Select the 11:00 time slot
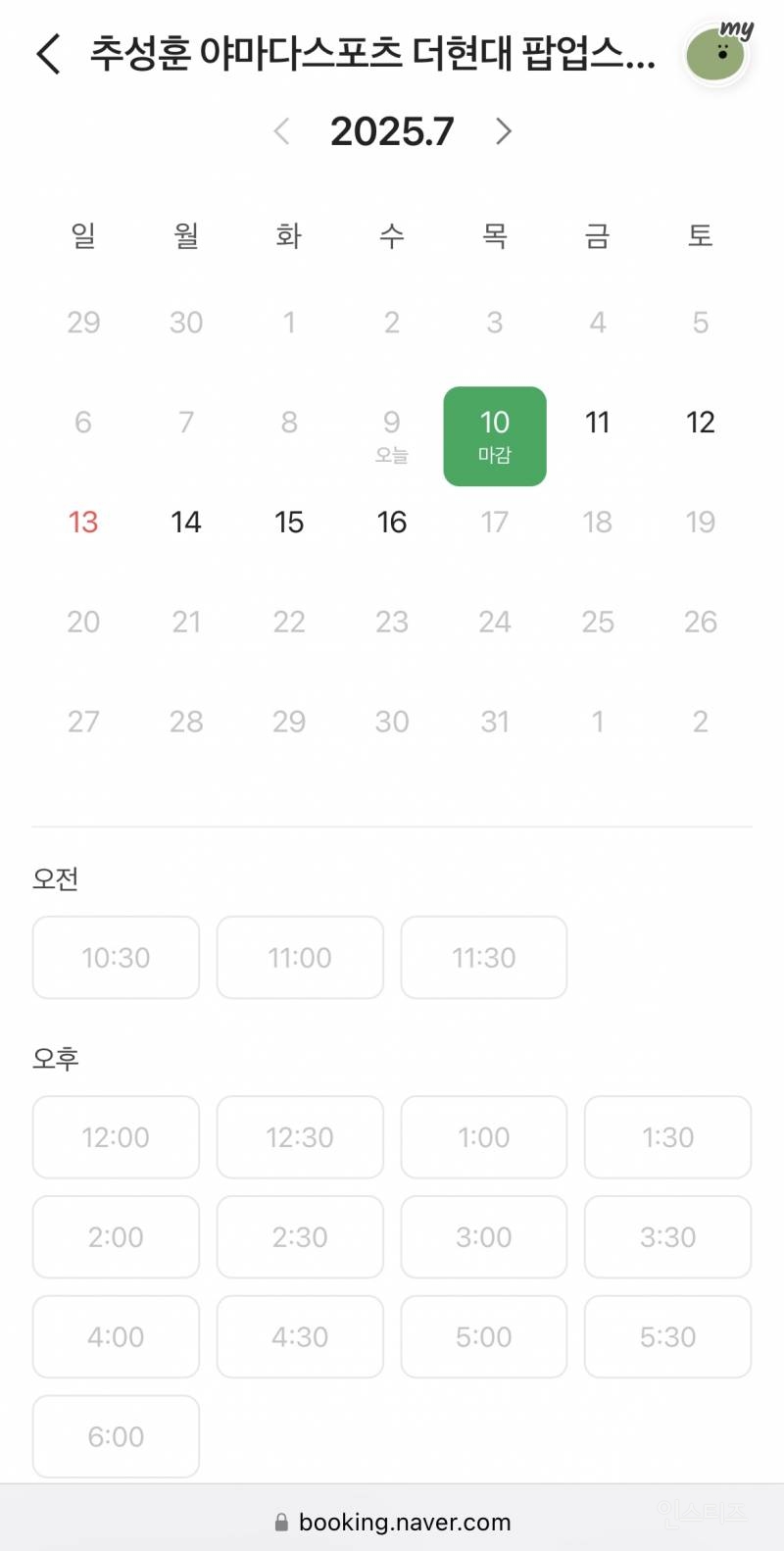 click(300, 958)
